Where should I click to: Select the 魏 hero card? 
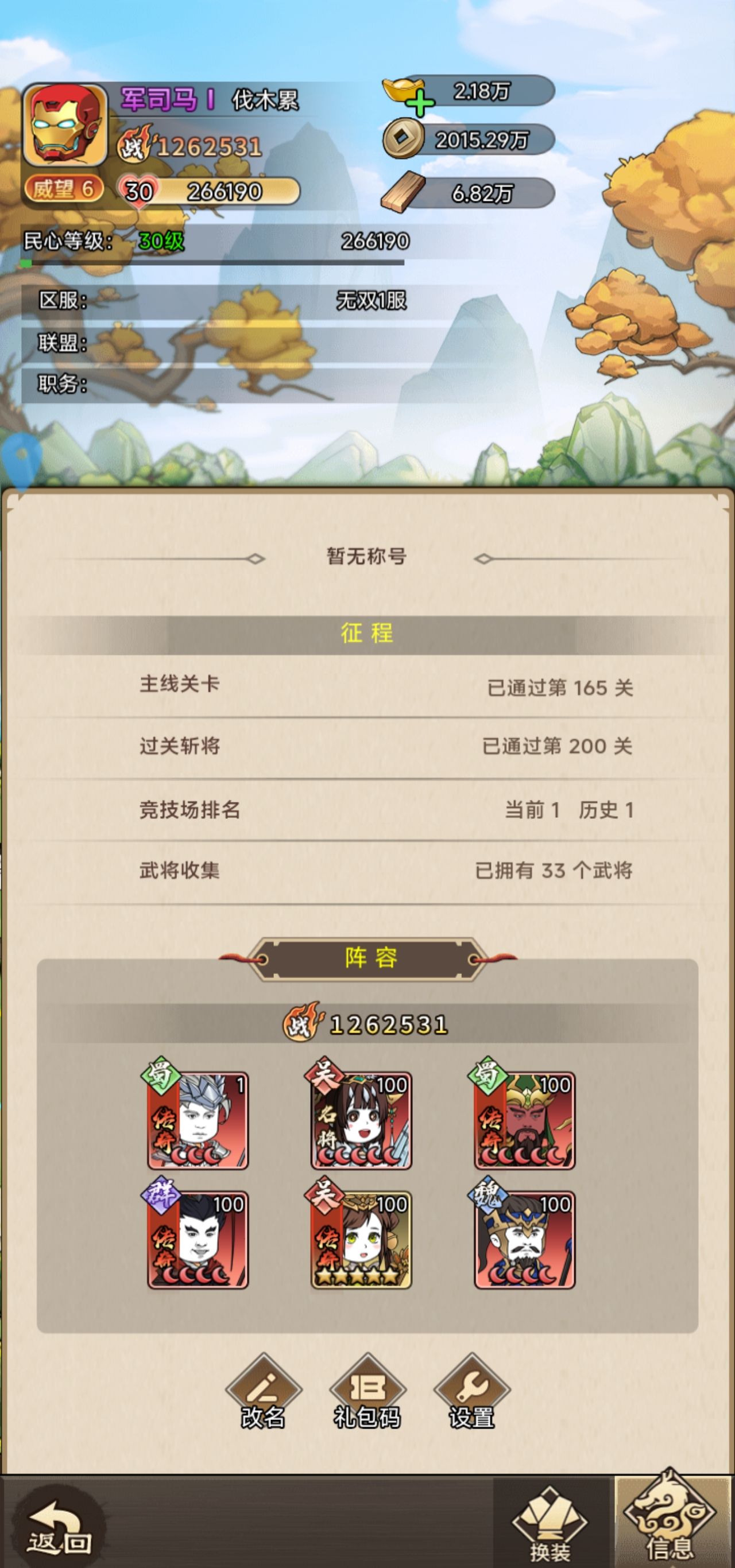tap(524, 1238)
